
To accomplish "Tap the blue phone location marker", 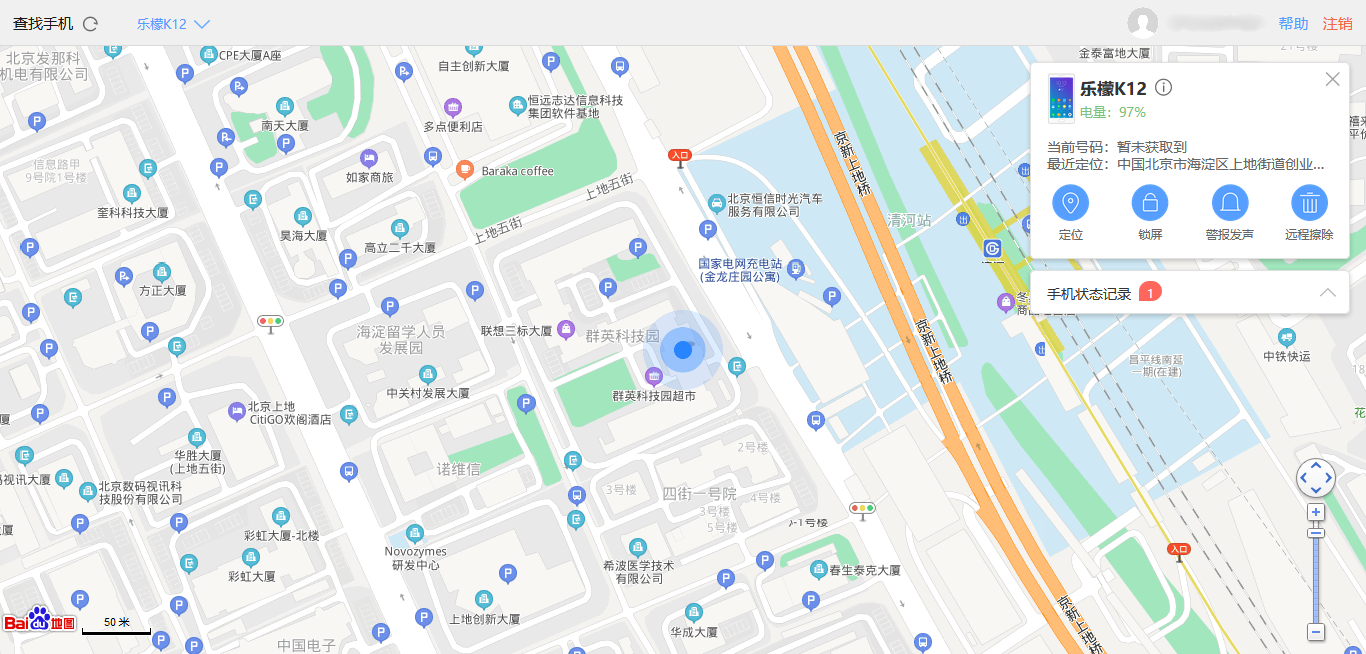I will click(x=683, y=350).
